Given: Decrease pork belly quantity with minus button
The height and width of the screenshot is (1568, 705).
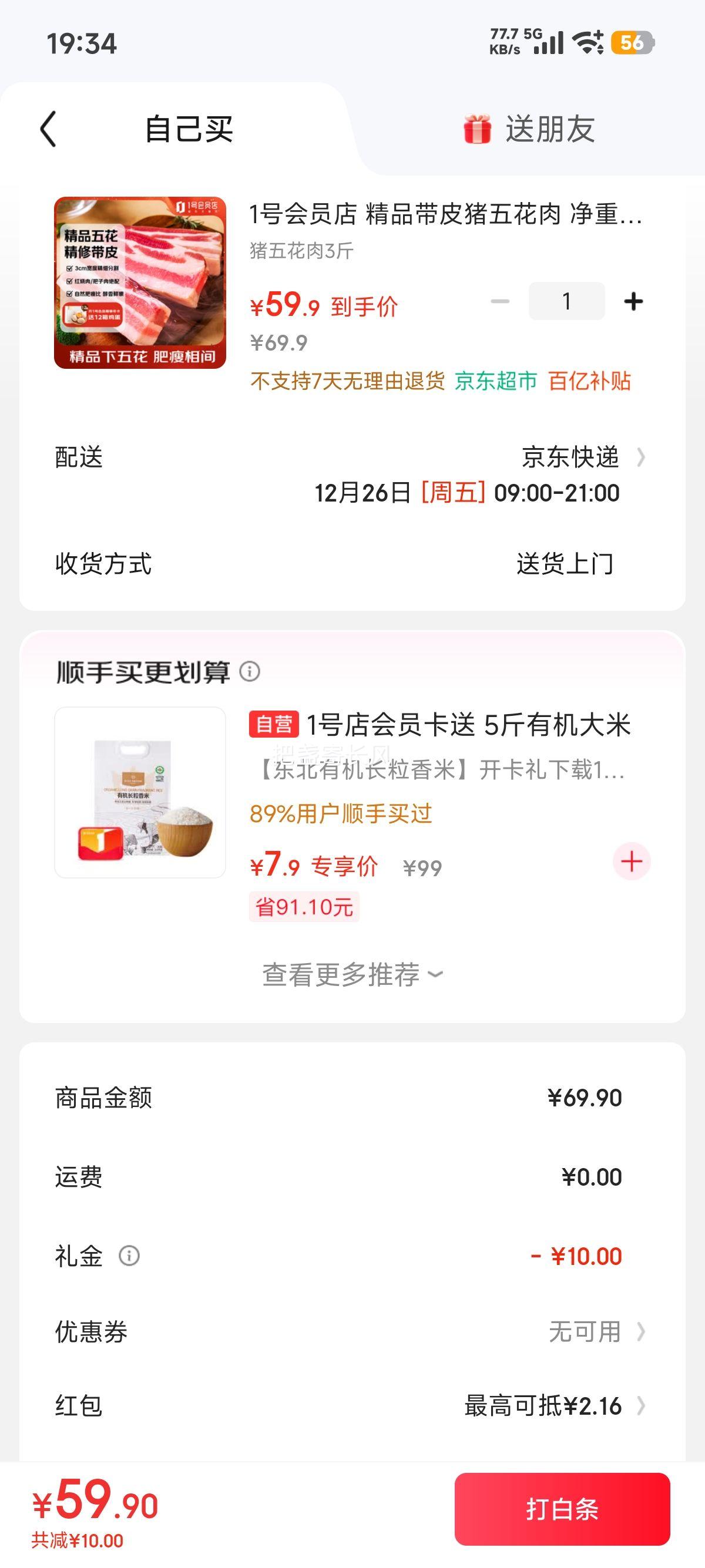Looking at the screenshot, I should click(x=501, y=301).
